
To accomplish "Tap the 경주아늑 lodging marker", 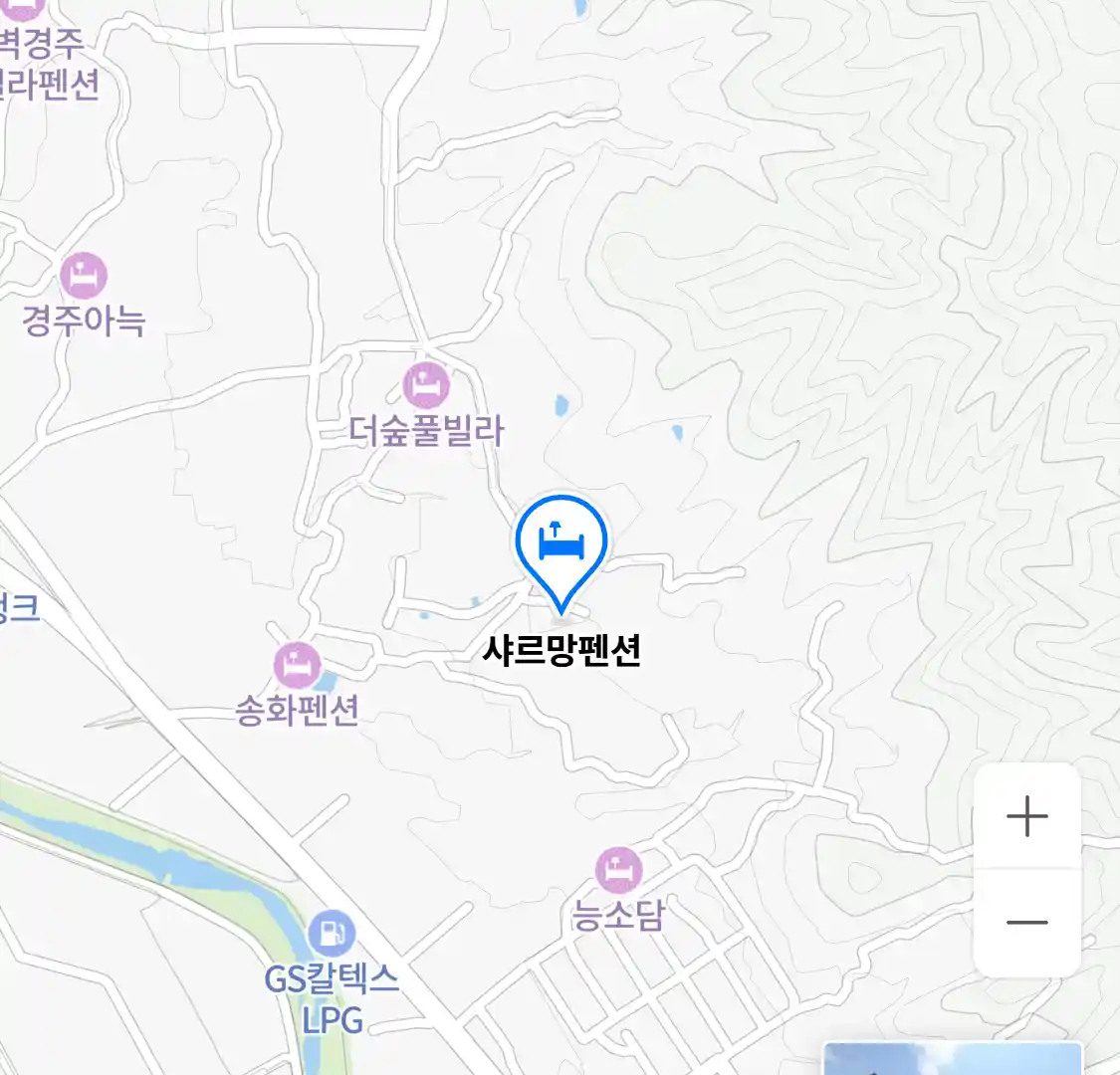I will [84, 277].
